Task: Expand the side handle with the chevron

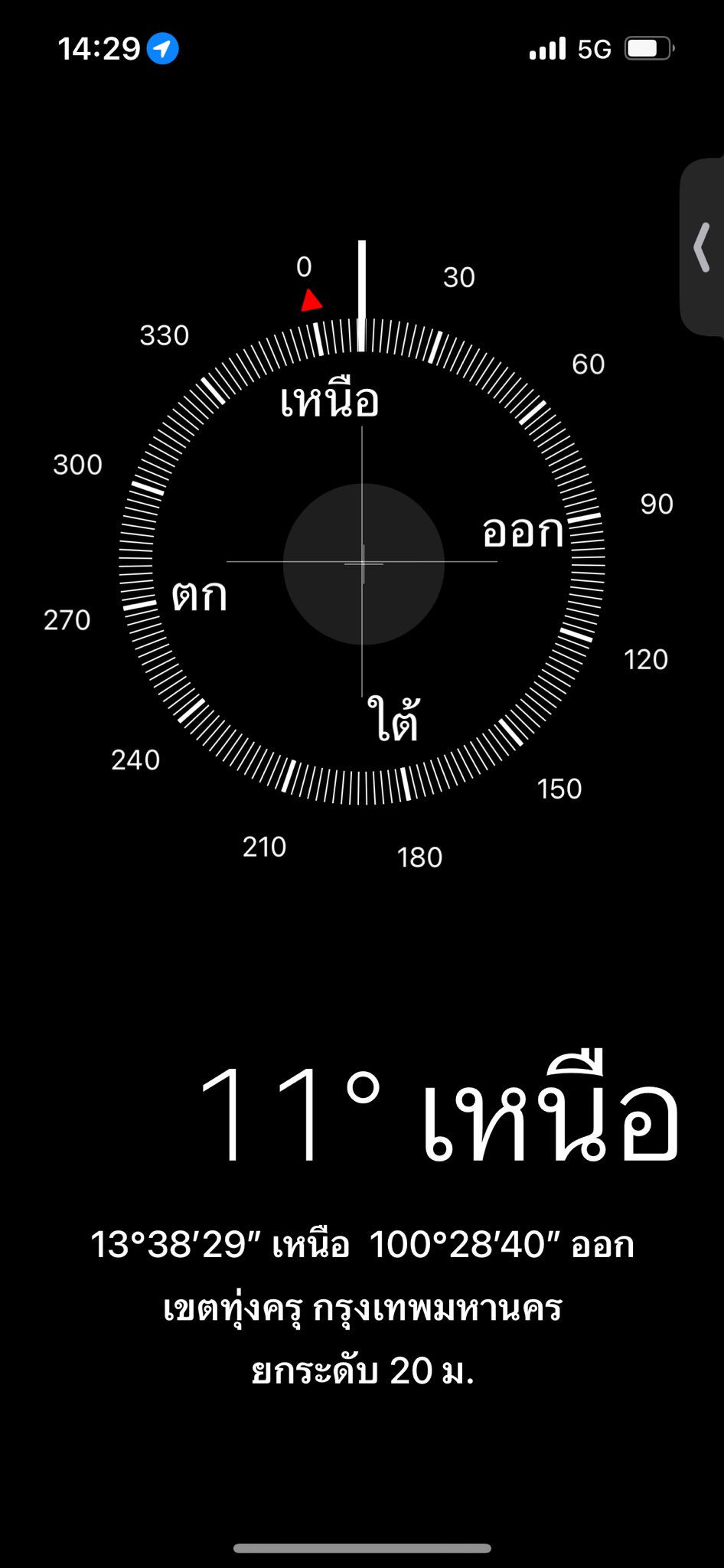Action: [x=703, y=247]
